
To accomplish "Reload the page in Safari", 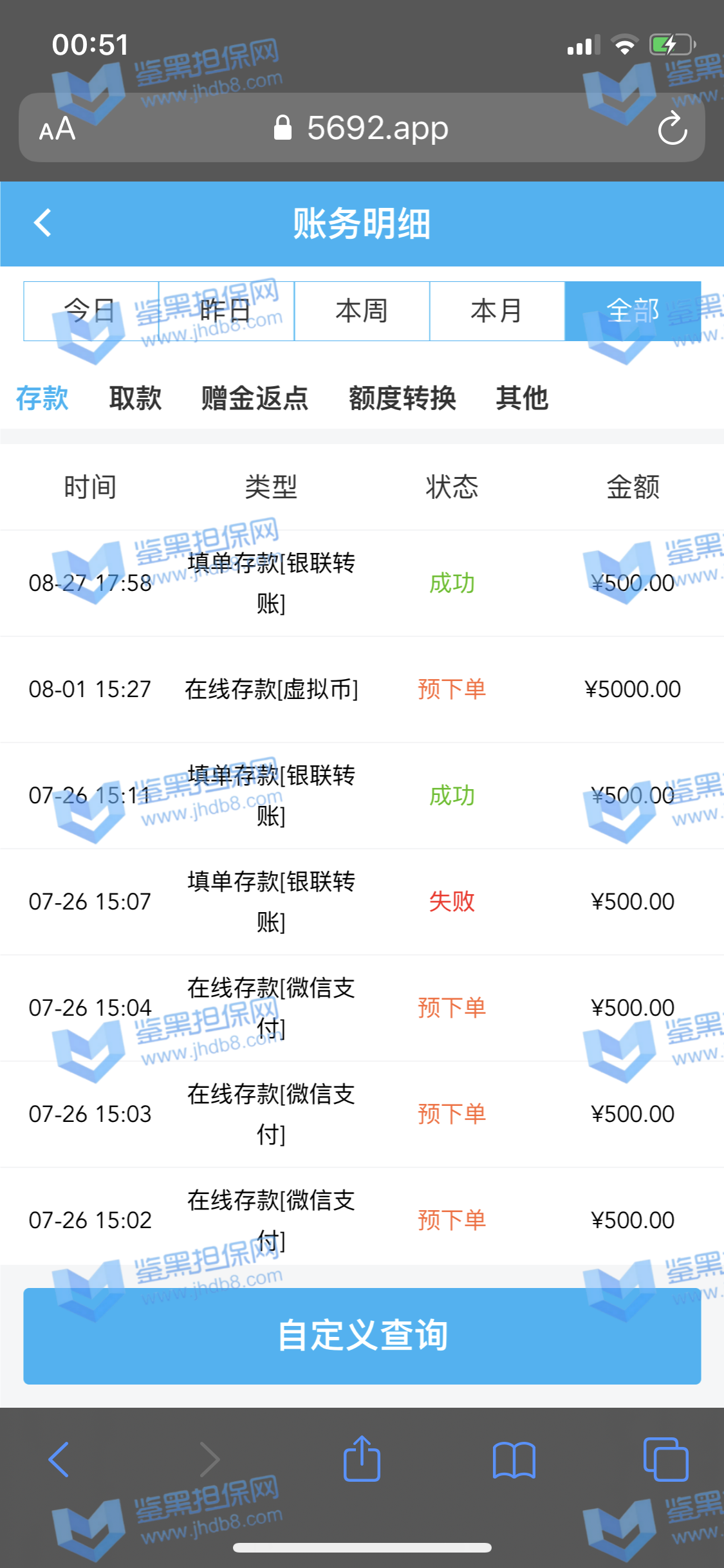I will 673,128.
